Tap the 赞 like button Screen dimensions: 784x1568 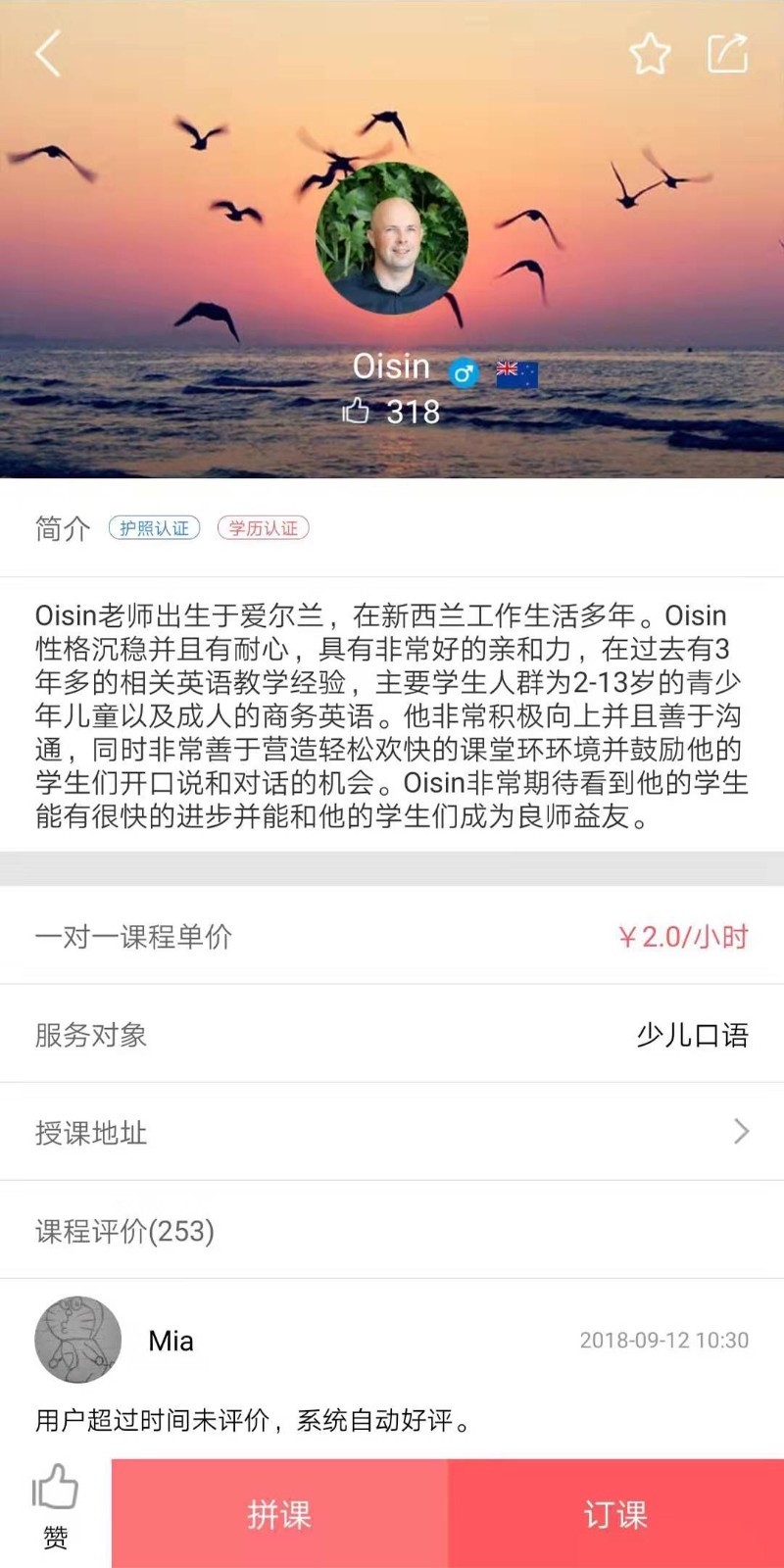pyautogui.click(x=55, y=1505)
